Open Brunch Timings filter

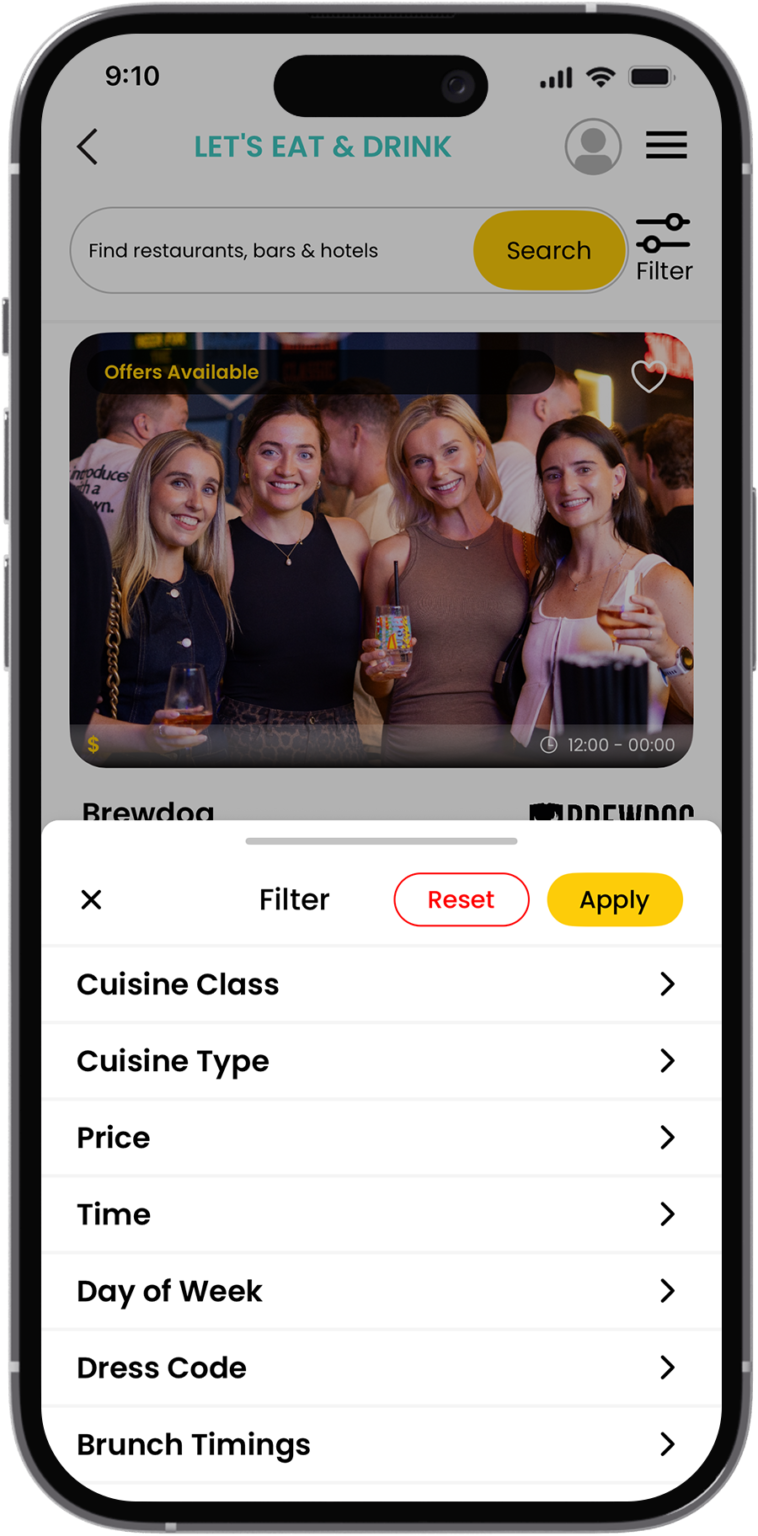(380, 1445)
